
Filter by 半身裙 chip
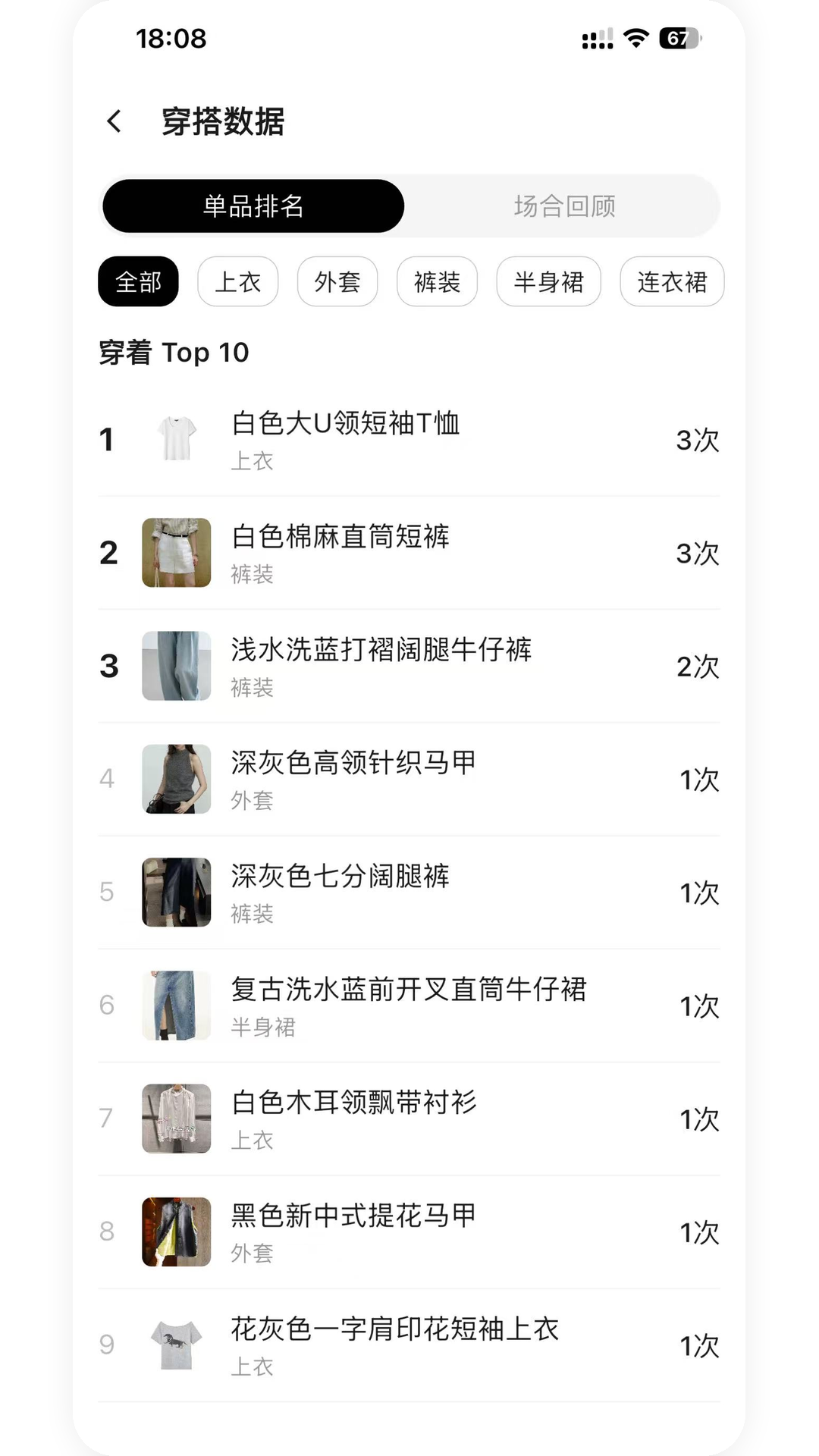click(549, 282)
